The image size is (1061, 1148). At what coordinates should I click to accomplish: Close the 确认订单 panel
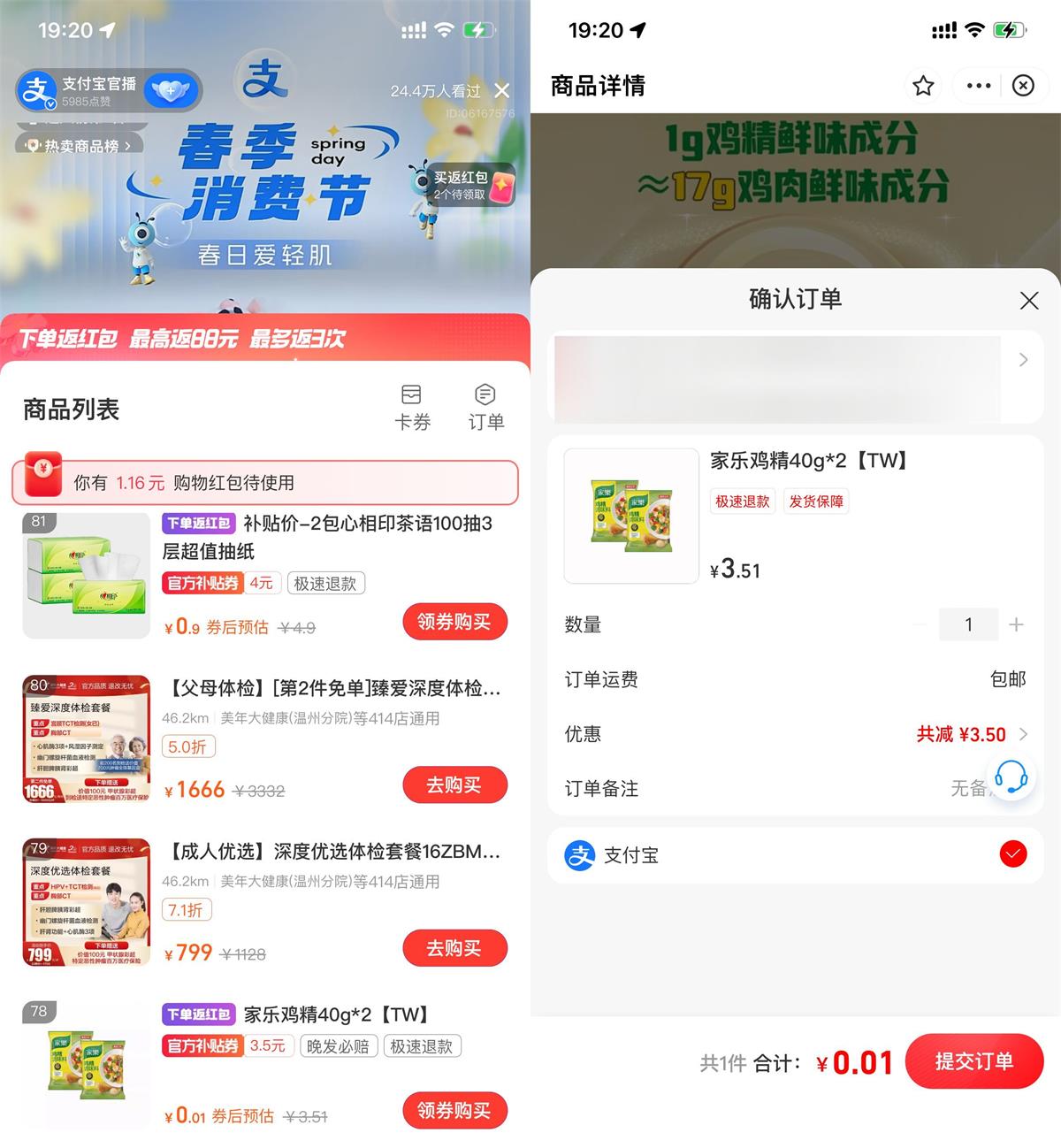pyautogui.click(x=1028, y=301)
